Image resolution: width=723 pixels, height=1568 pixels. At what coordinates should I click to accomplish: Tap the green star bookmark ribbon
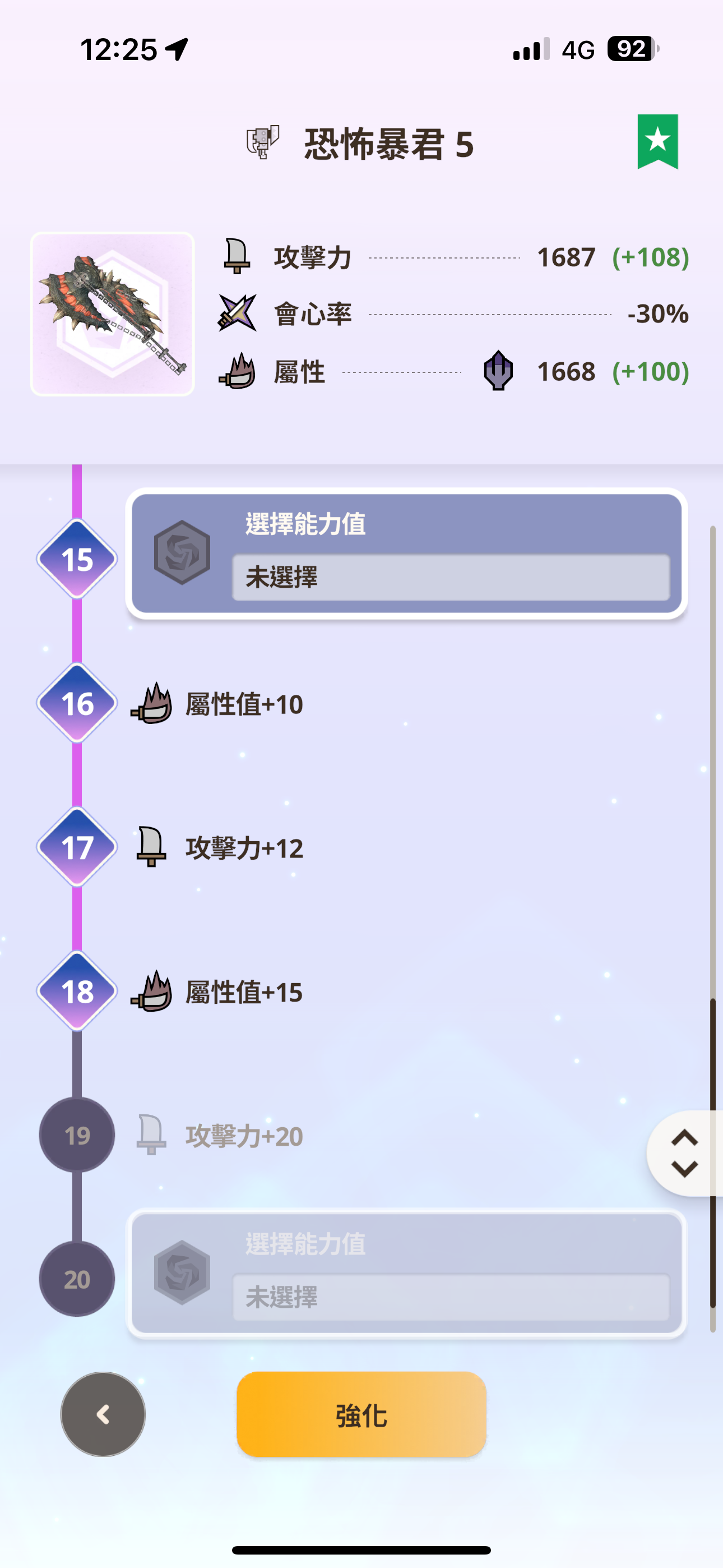point(657,141)
